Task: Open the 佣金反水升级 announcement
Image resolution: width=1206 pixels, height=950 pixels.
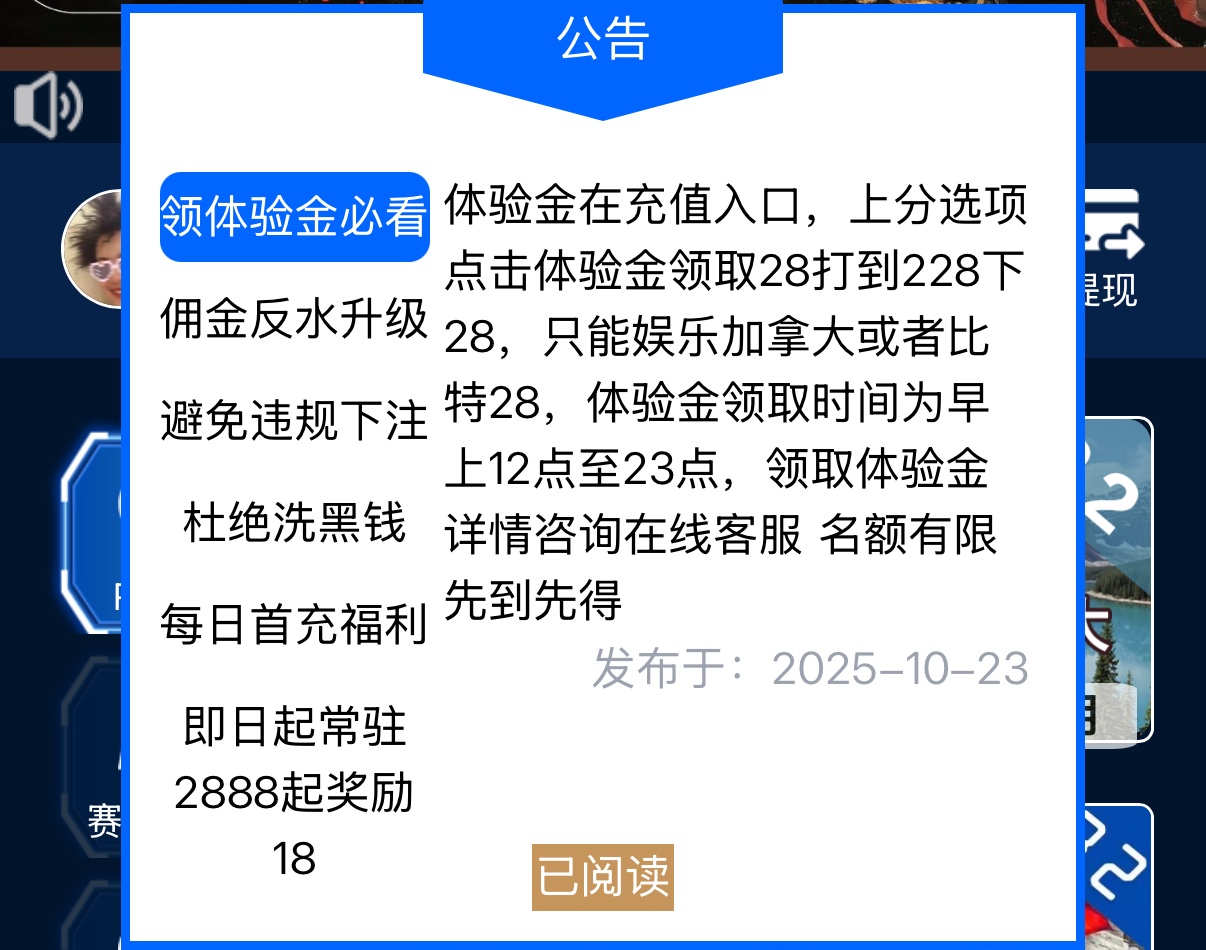Action: click(x=294, y=320)
